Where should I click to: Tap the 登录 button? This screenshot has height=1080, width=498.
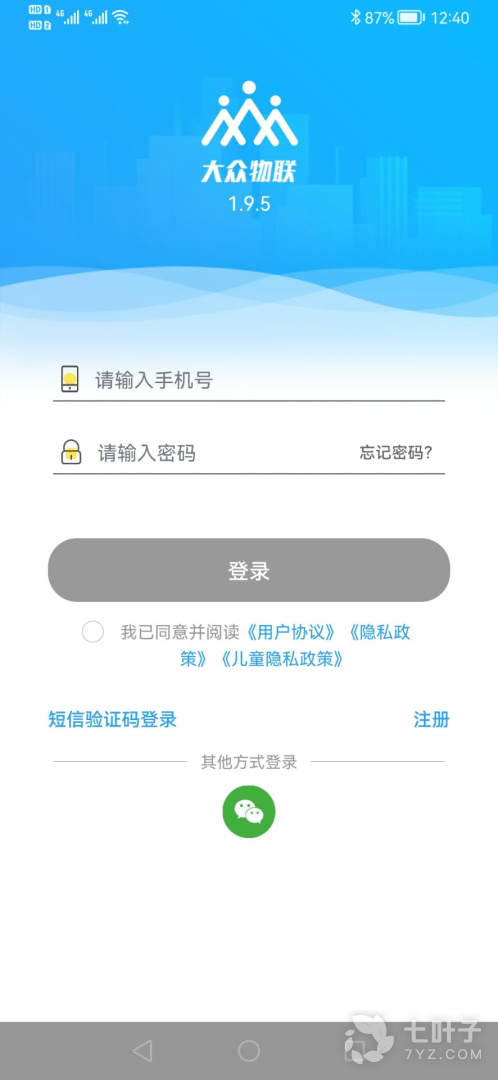pos(249,570)
